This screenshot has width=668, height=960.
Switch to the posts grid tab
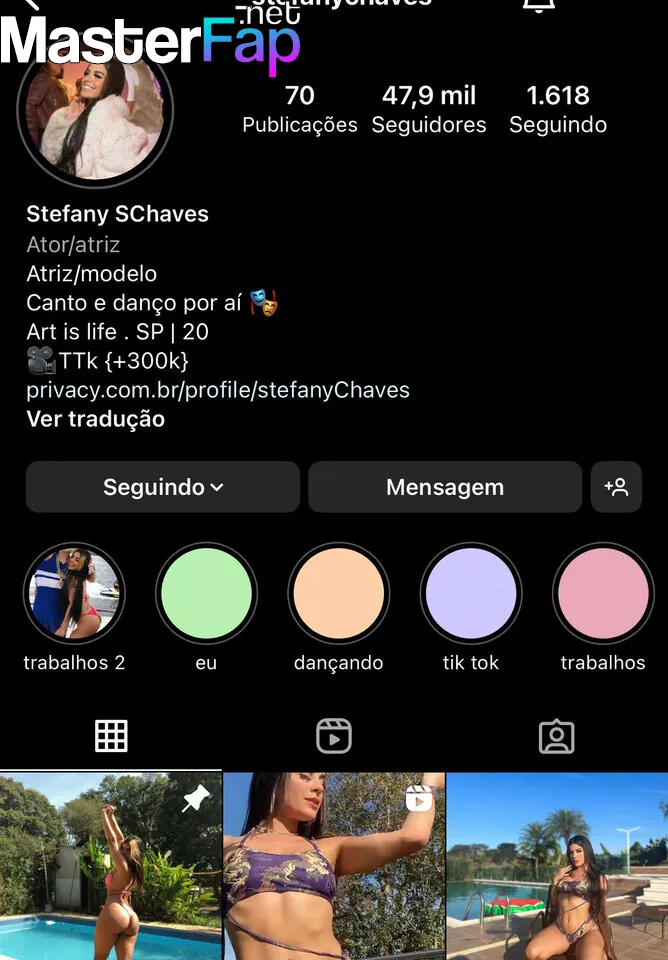[111, 736]
